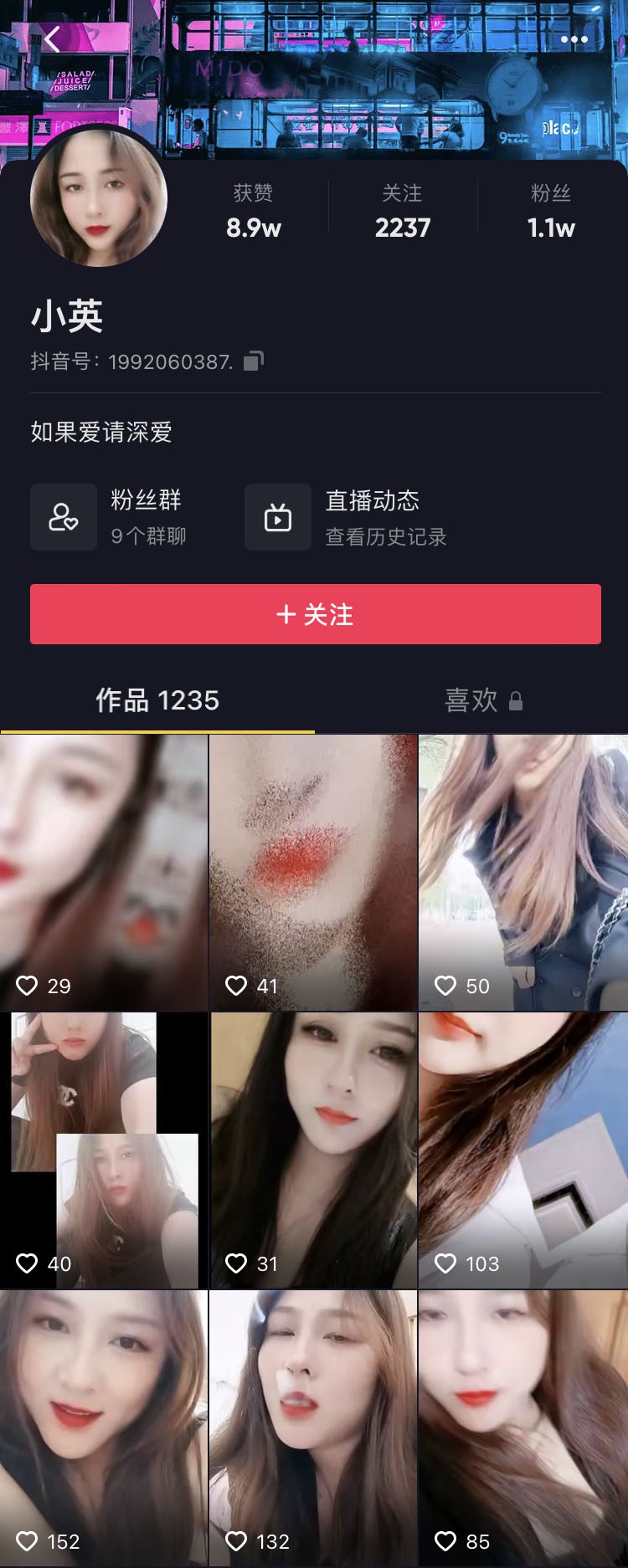Play the video with 152 likes
The height and width of the screenshot is (1568, 628).
[104, 1427]
